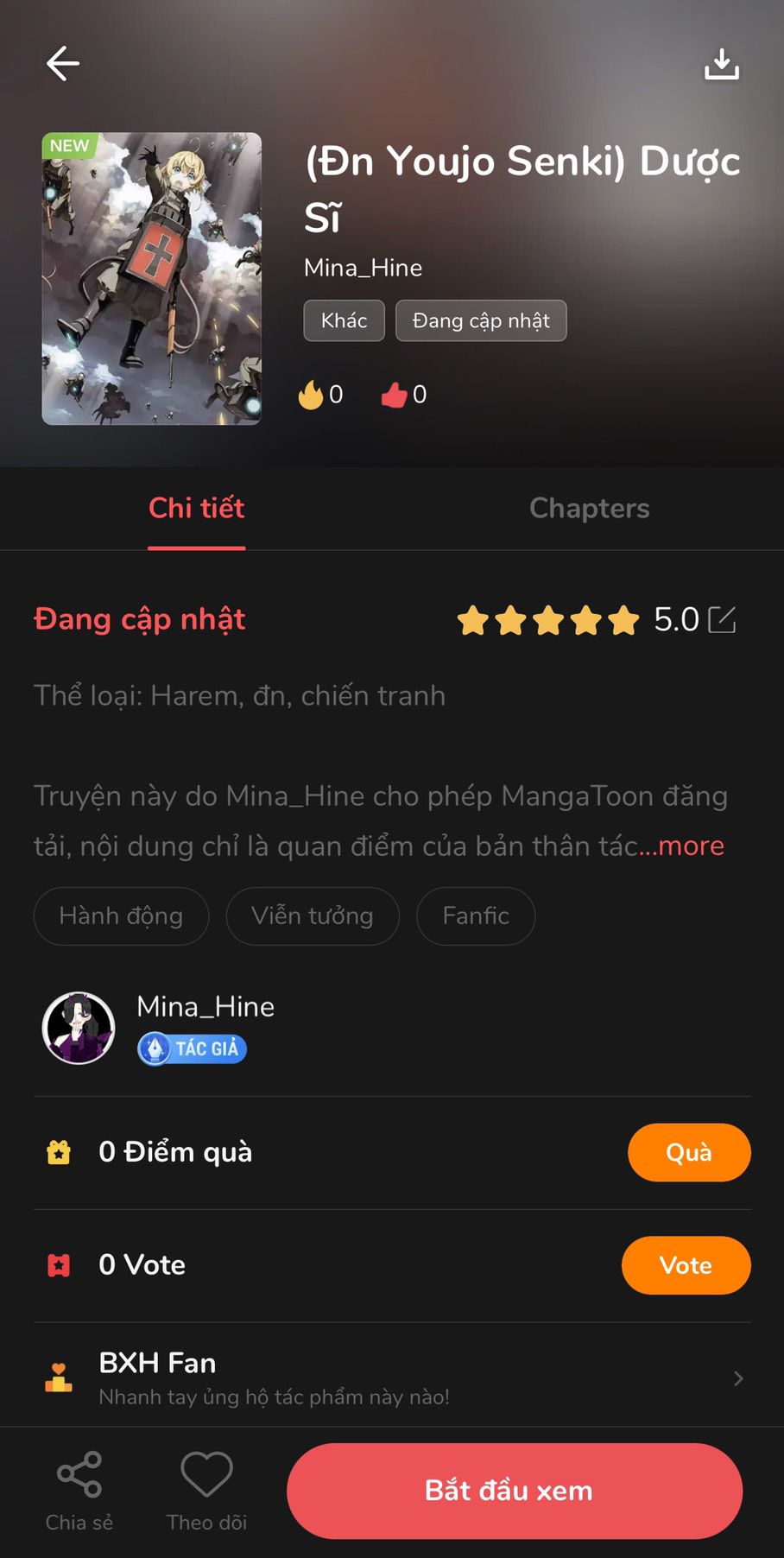Send a gift with the Quà button
The height and width of the screenshot is (1558, 784).
pos(689,1152)
